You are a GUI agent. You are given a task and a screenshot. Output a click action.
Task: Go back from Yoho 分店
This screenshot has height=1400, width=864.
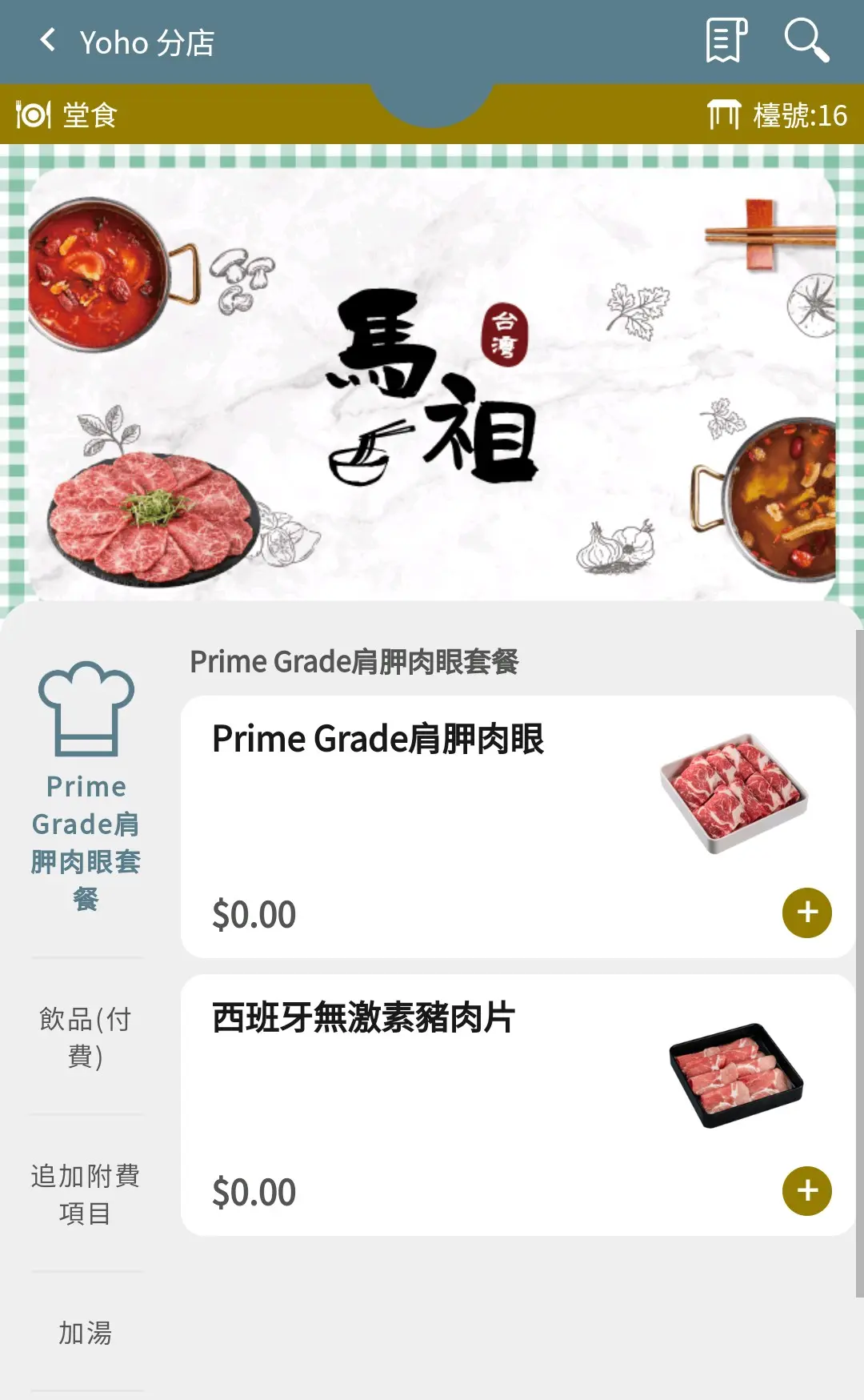[48, 40]
